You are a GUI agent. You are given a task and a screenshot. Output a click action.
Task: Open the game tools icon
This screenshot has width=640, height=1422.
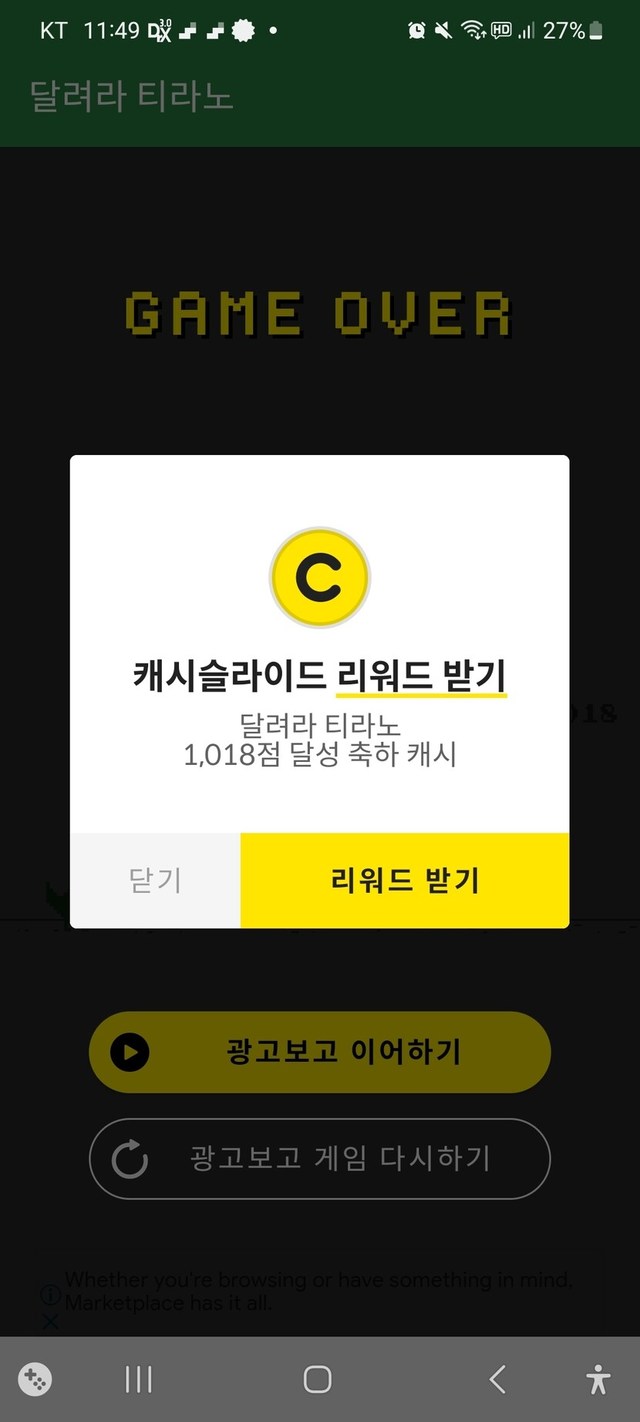click(x=35, y=1380)
